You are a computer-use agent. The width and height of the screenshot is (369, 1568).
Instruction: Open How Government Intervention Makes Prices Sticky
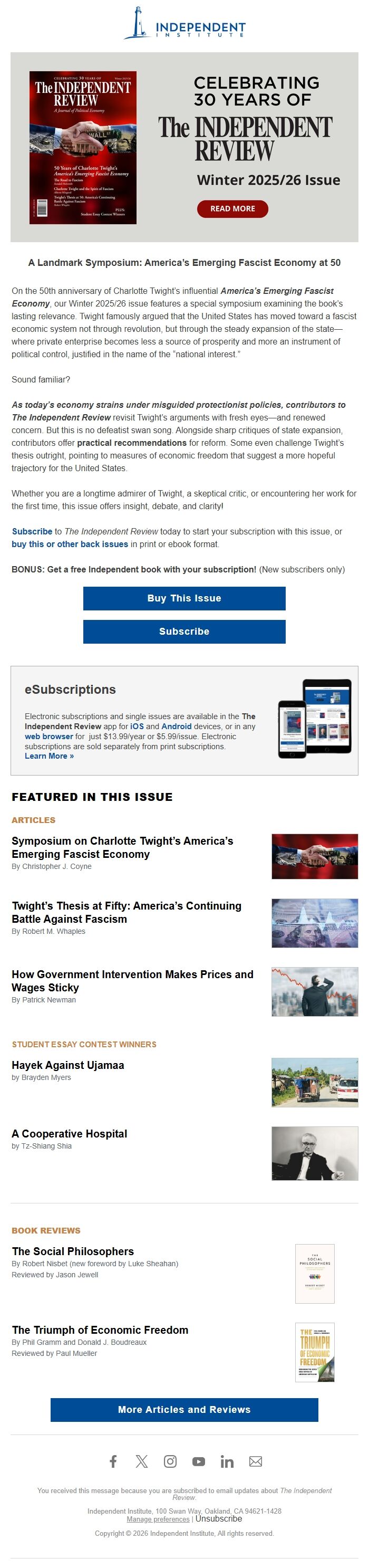[132, 980]
